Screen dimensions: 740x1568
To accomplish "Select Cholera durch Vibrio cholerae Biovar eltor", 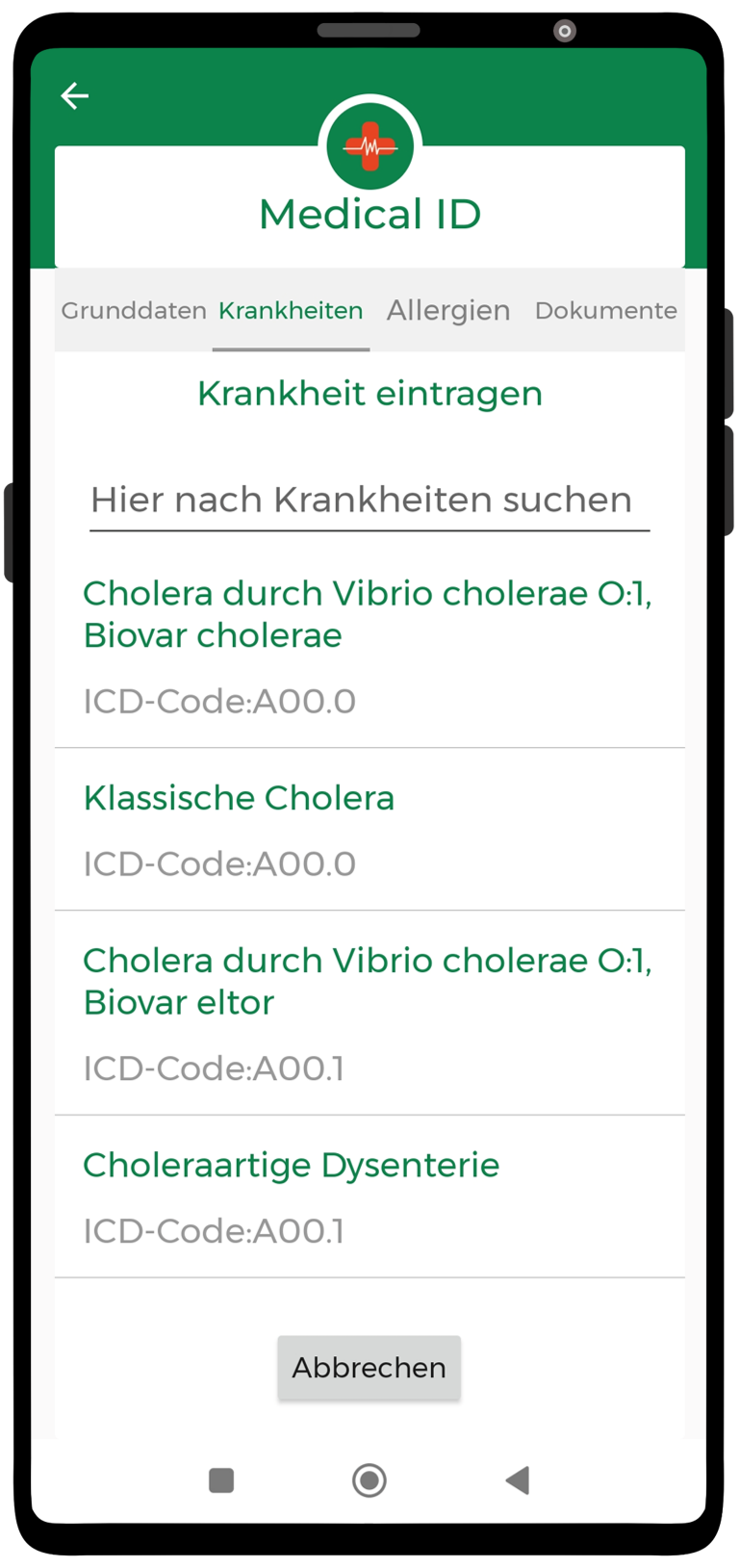I will coord(370,1014).
